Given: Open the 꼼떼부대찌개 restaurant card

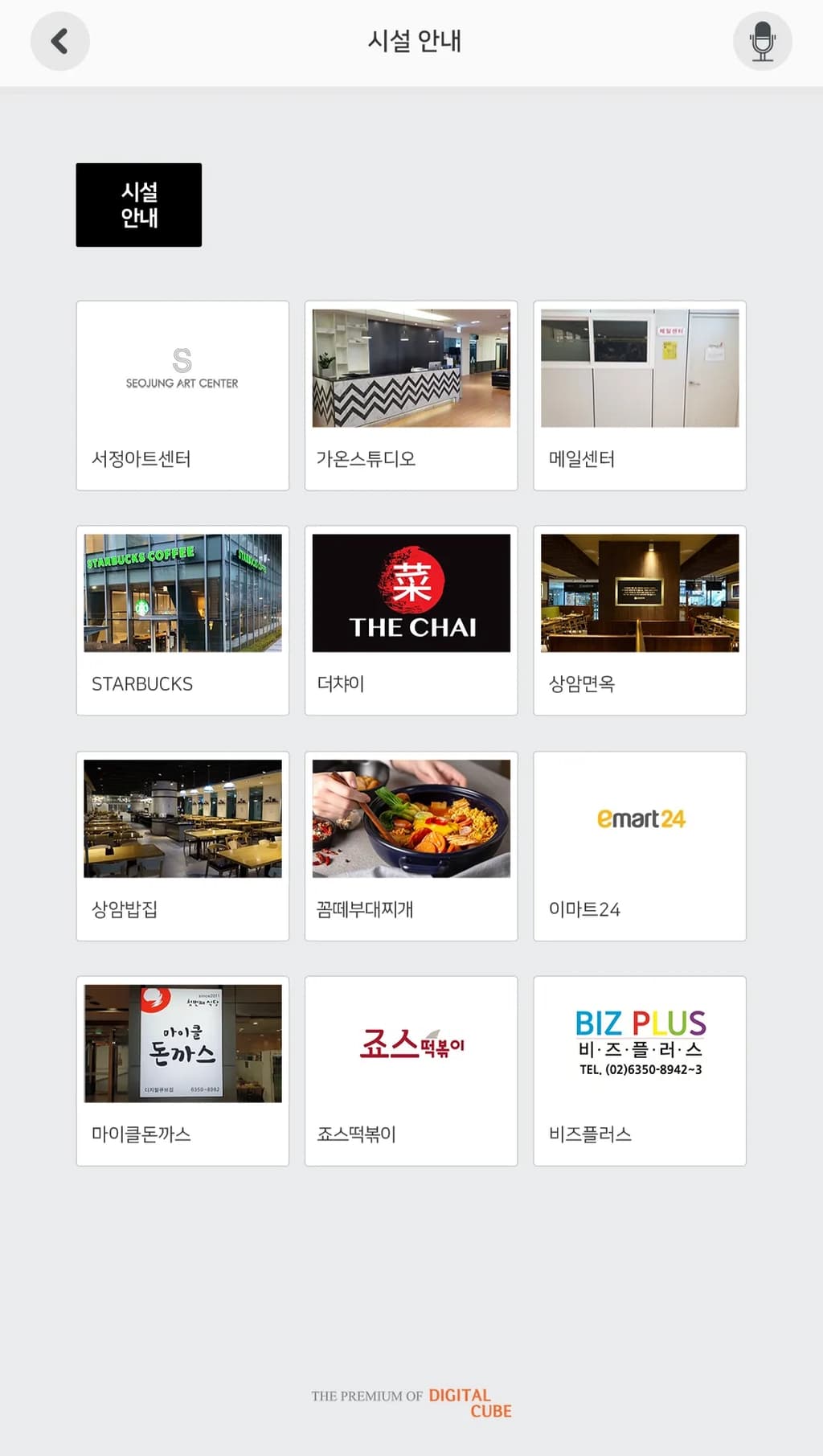Looking at the screenshot, I should pyautogui.click(x=411, y=846).
